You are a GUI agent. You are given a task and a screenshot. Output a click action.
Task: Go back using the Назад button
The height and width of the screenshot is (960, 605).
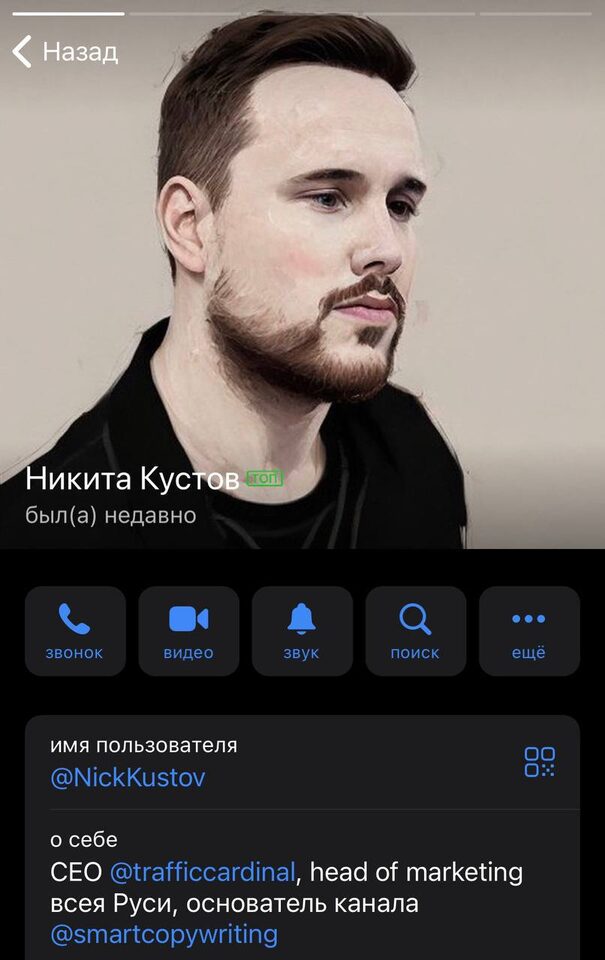coord(65,52)
